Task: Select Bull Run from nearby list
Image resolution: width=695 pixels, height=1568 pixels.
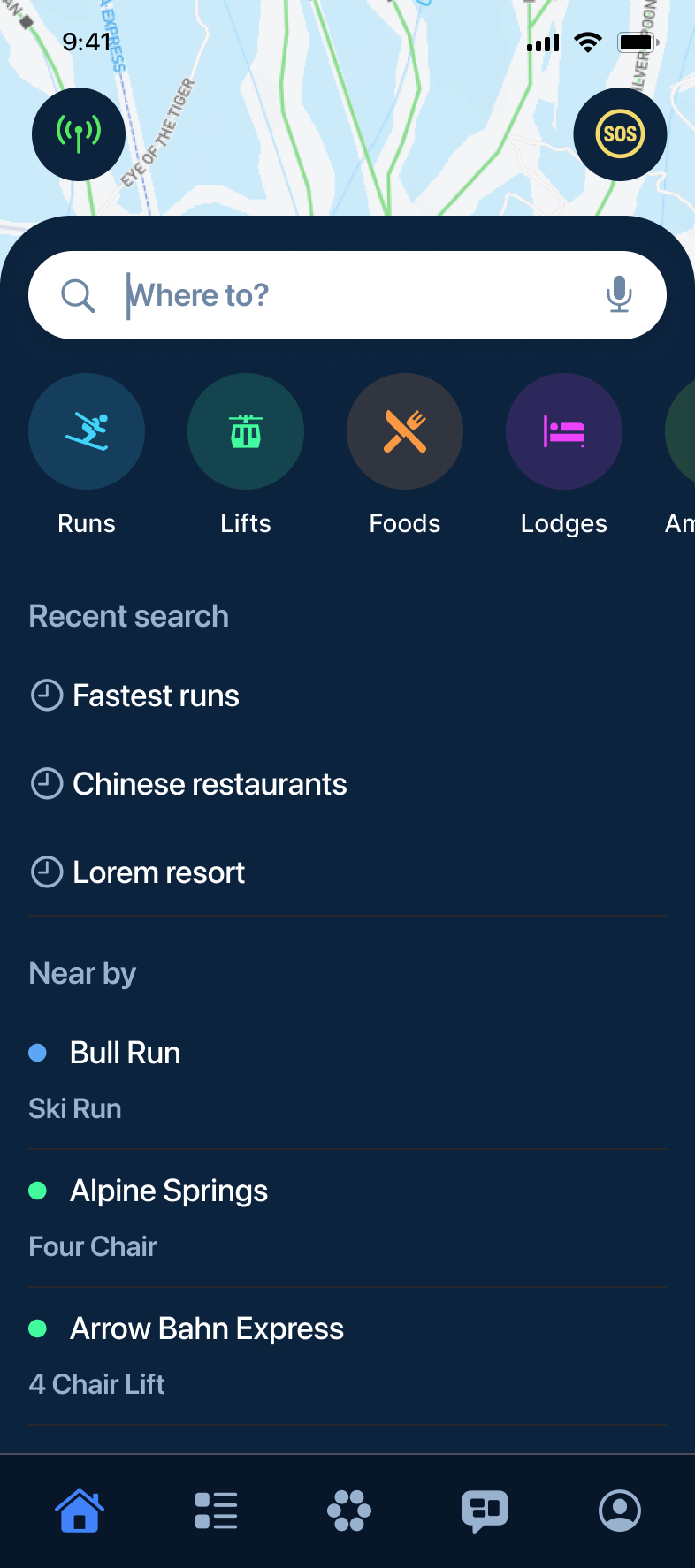Action: click(125, 1053)
